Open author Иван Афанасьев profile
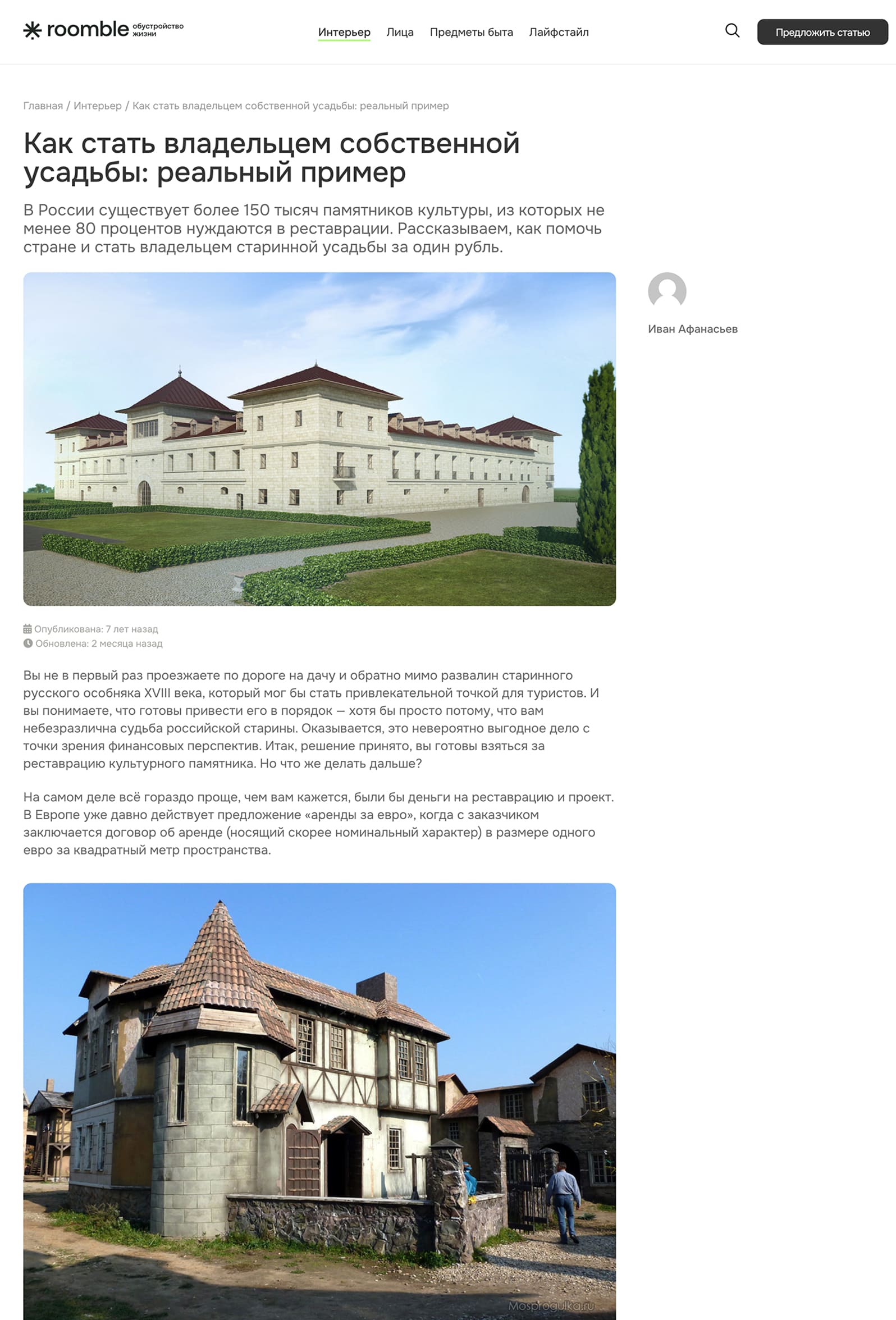The height and width of the screenshot is (1320, 896). 692,329
